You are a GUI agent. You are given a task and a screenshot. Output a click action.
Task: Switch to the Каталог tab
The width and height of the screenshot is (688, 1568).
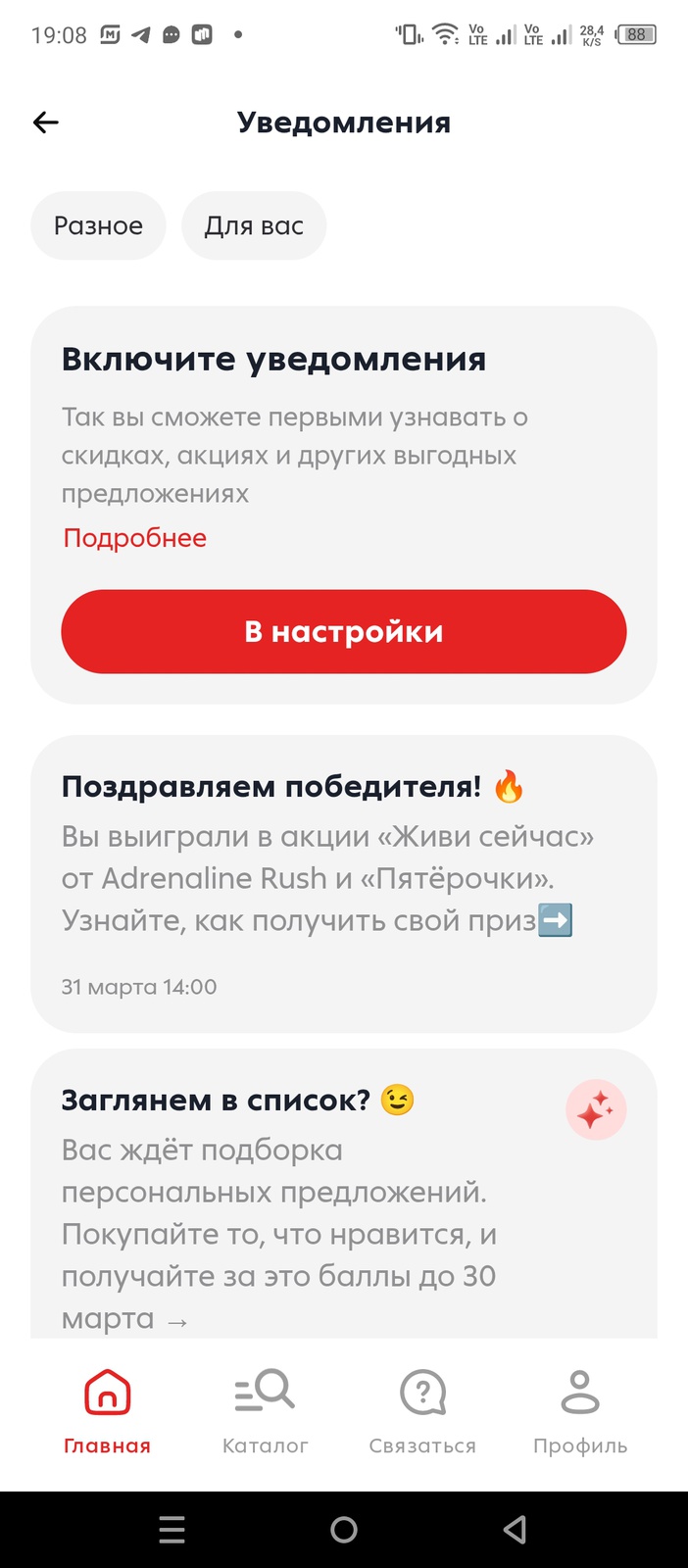265,1410
